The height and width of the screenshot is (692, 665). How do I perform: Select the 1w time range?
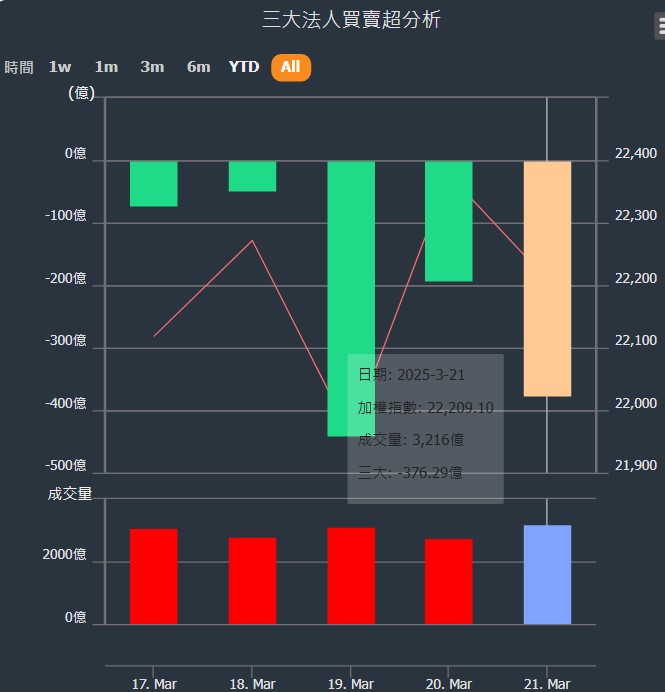[60, 67]
